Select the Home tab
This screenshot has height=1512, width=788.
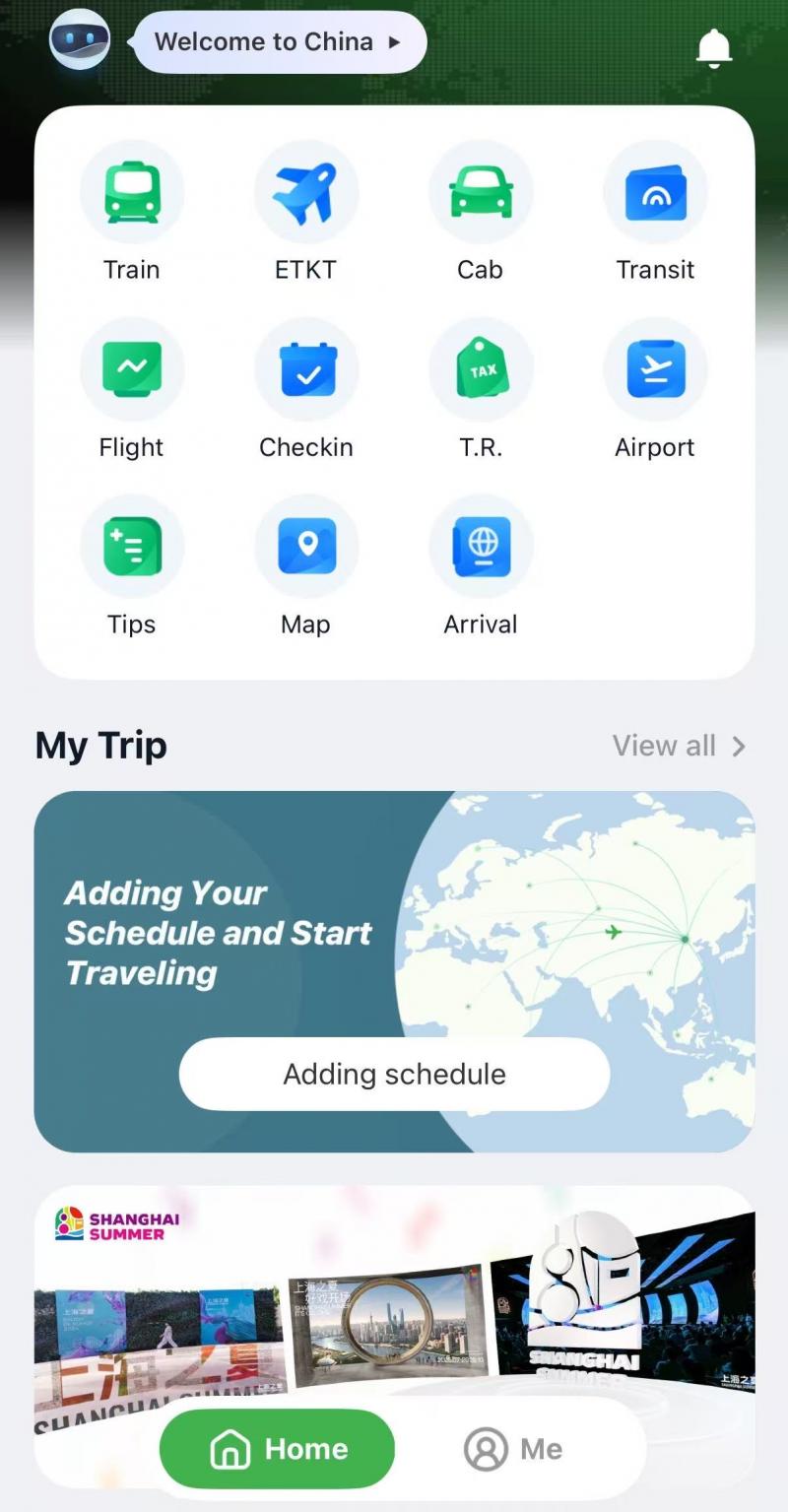point(278,1449)
